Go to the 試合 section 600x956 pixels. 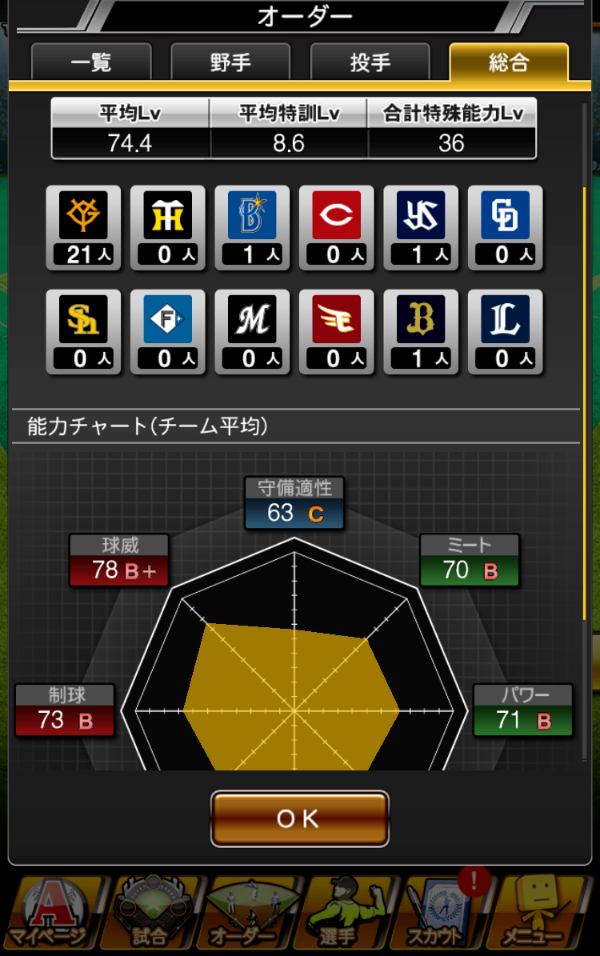coord(150,913)
